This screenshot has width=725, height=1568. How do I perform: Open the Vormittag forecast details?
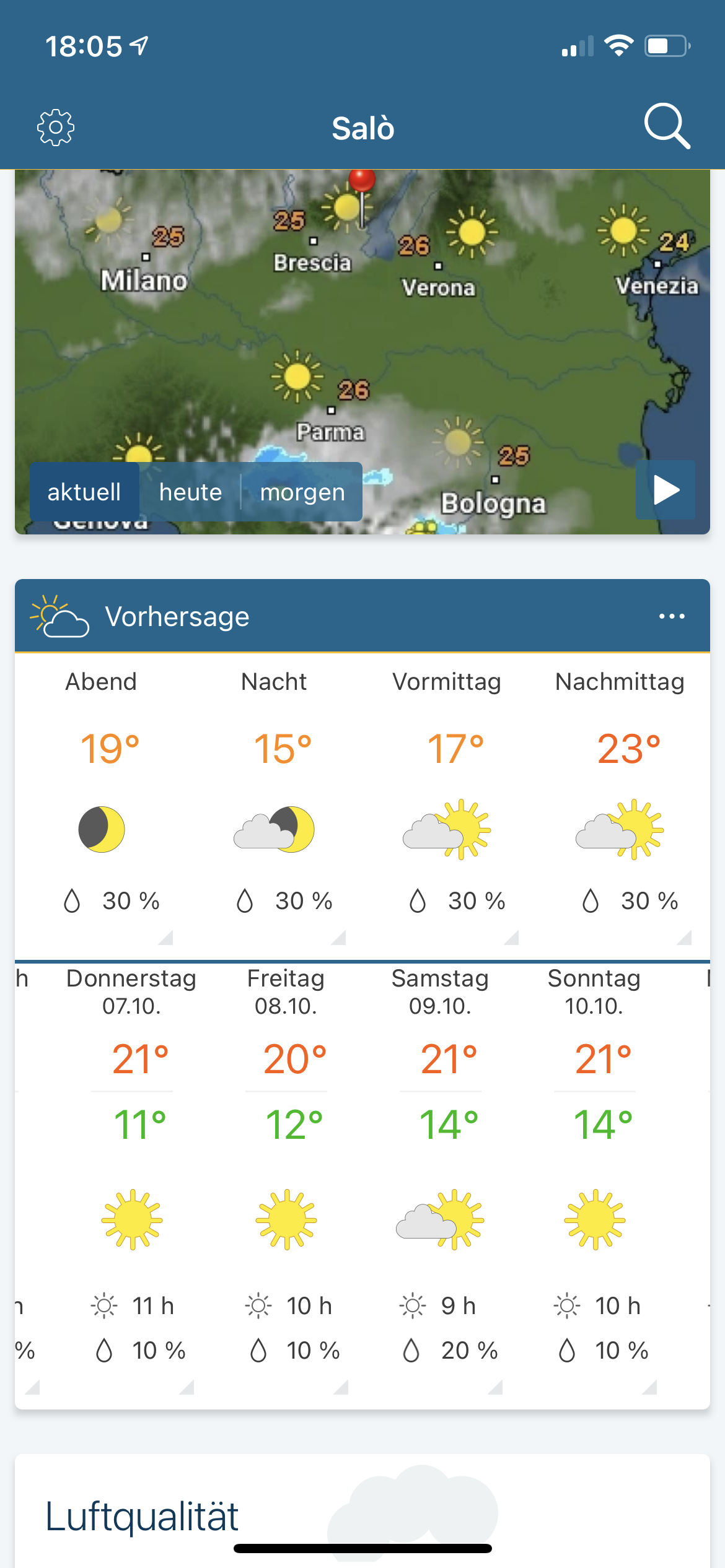click(447, 805)
